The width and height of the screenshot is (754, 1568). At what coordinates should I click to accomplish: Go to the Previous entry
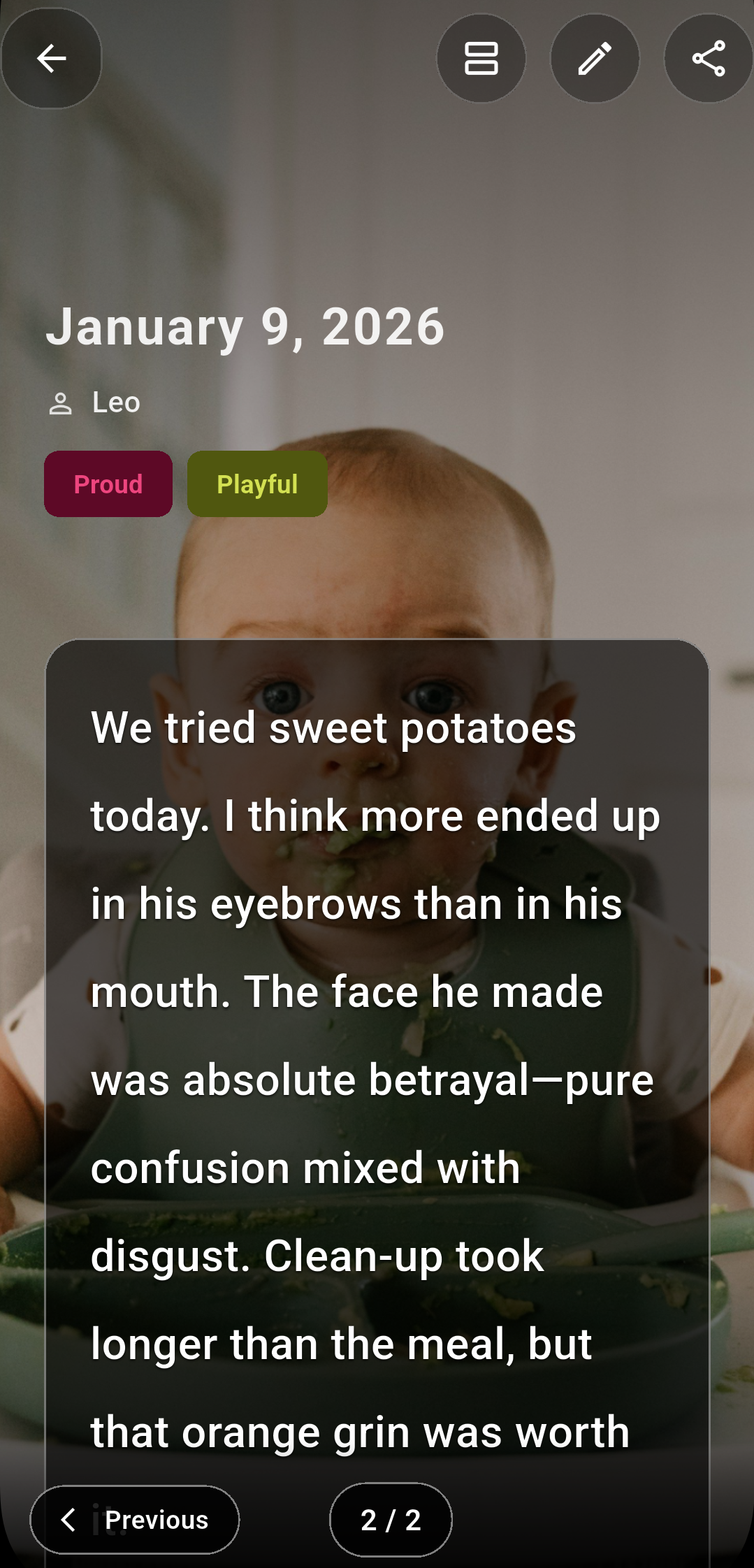(x=135, y=1520)
